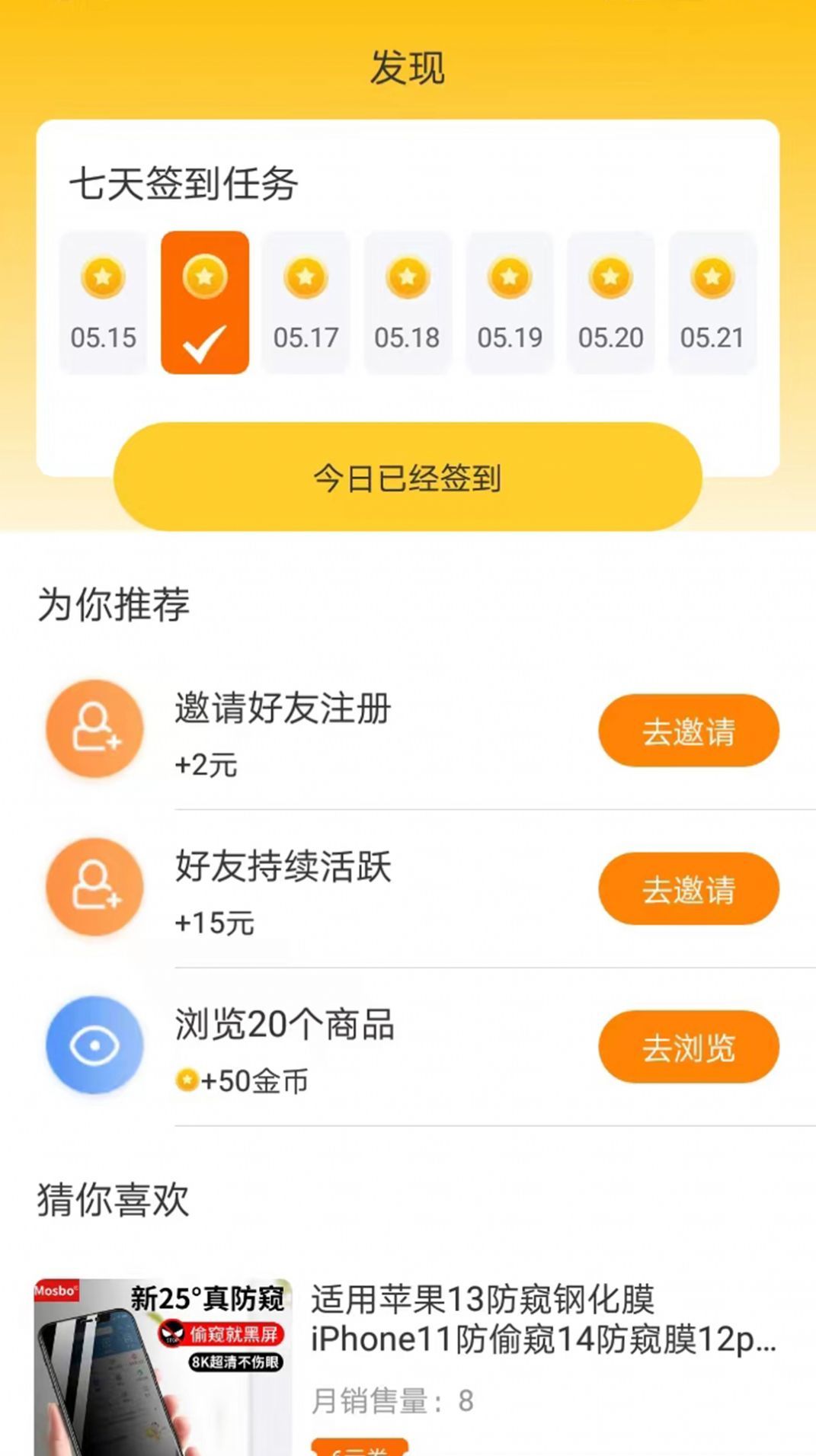
Task: Click 去邀请 beside 好友持续活跃
Action: click(688, 888)
